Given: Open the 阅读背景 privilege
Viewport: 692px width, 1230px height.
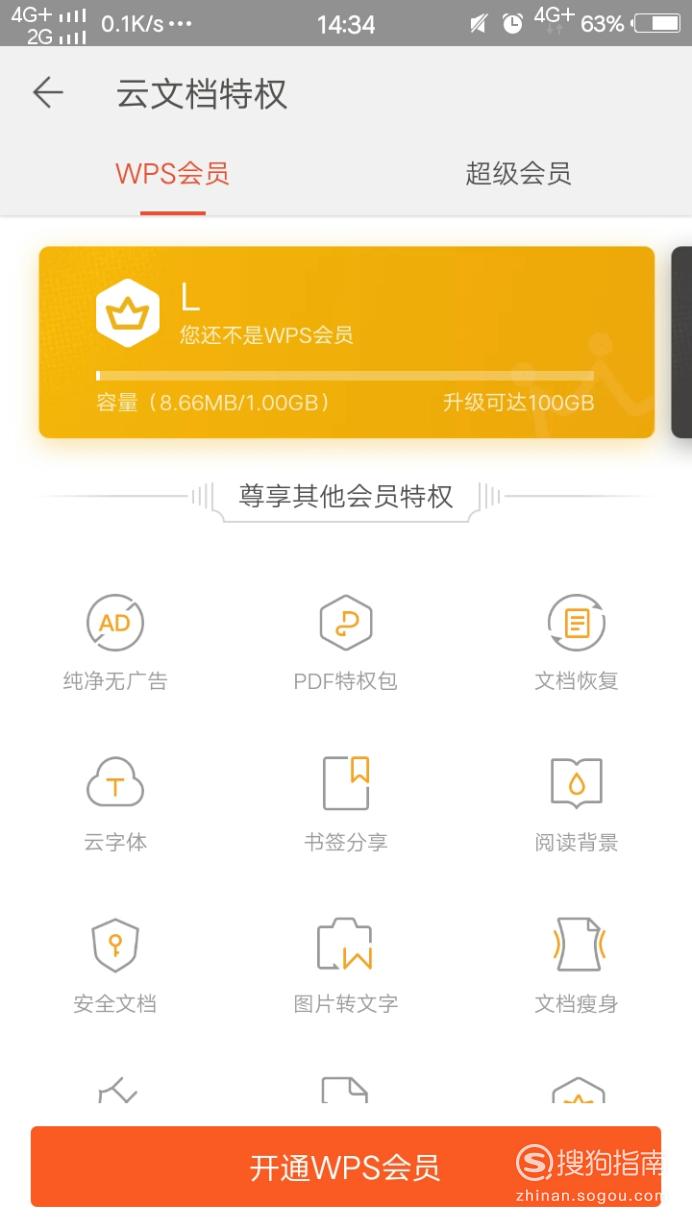Looking at the screenshot, I should pos(576,803).
